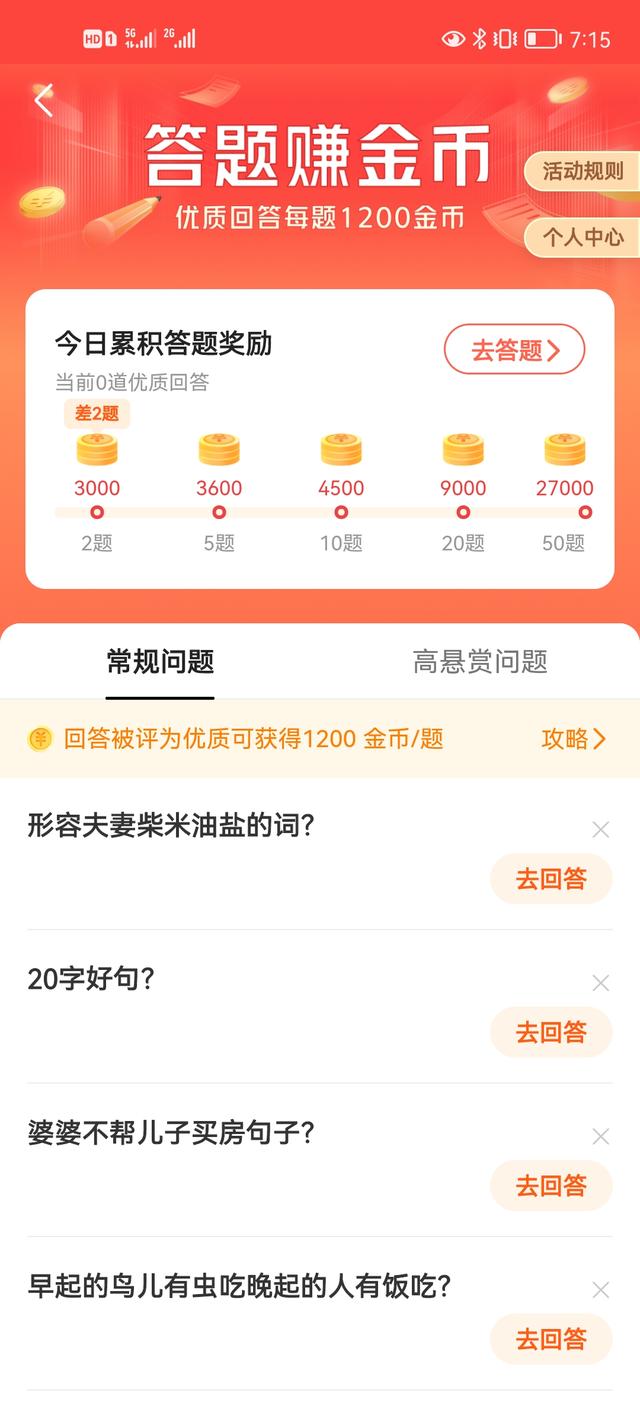
Task: Open 活动规则 activity rules
Action: [x=582, y=171]
